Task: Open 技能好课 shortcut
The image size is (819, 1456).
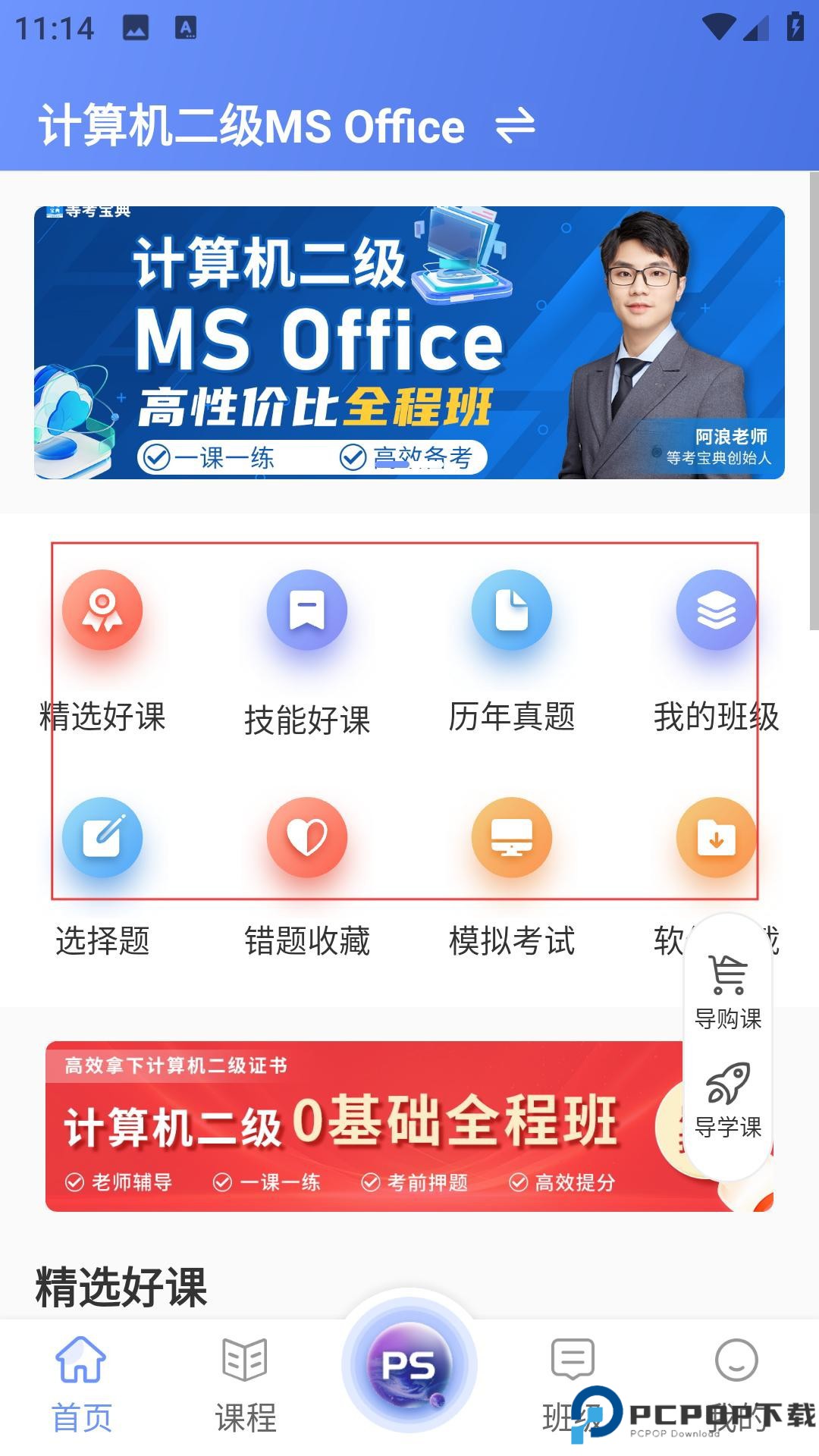Action: [307, 610]
